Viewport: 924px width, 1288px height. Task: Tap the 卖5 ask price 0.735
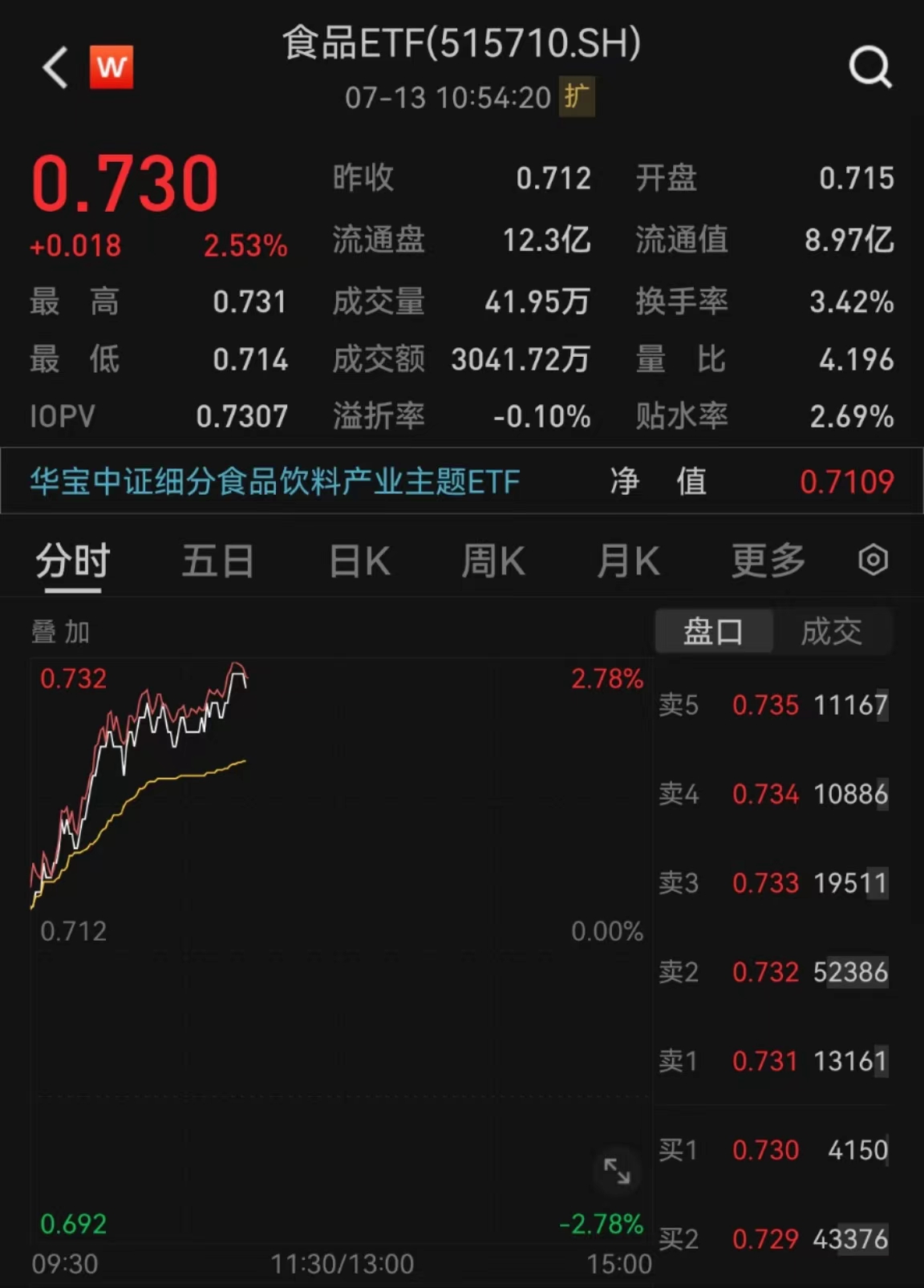point(766,705)
